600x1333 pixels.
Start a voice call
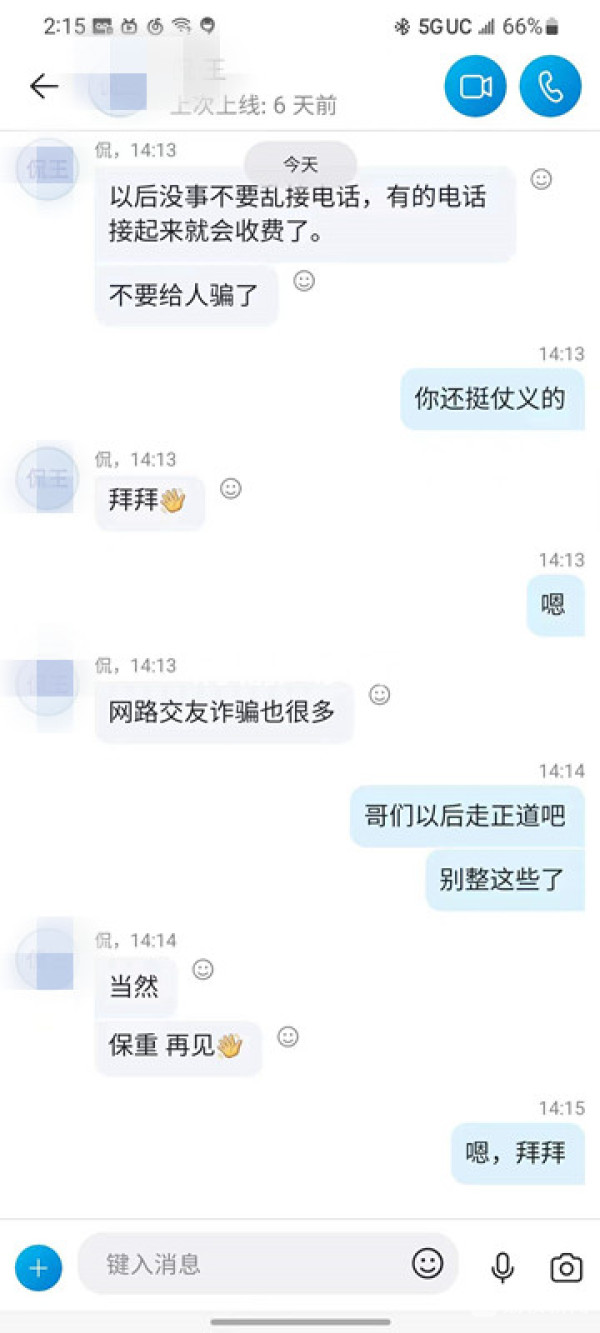point(550,87)
